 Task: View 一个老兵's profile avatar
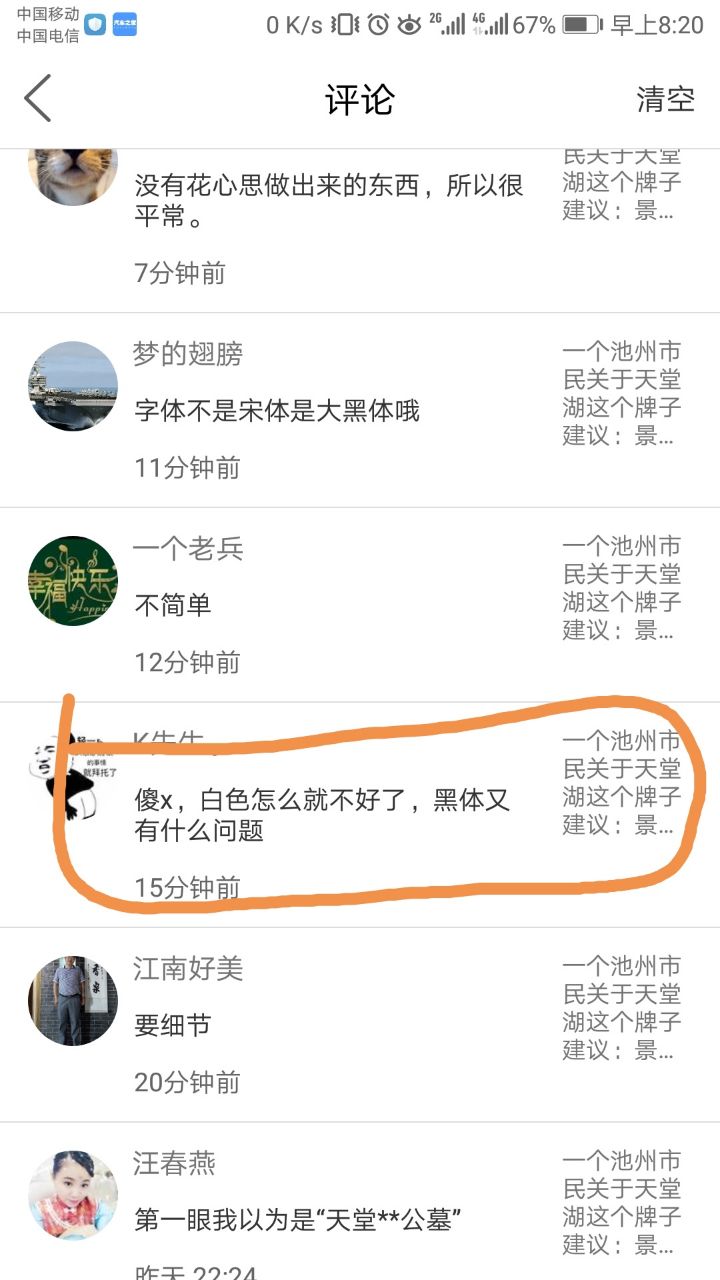pos(73,581)
